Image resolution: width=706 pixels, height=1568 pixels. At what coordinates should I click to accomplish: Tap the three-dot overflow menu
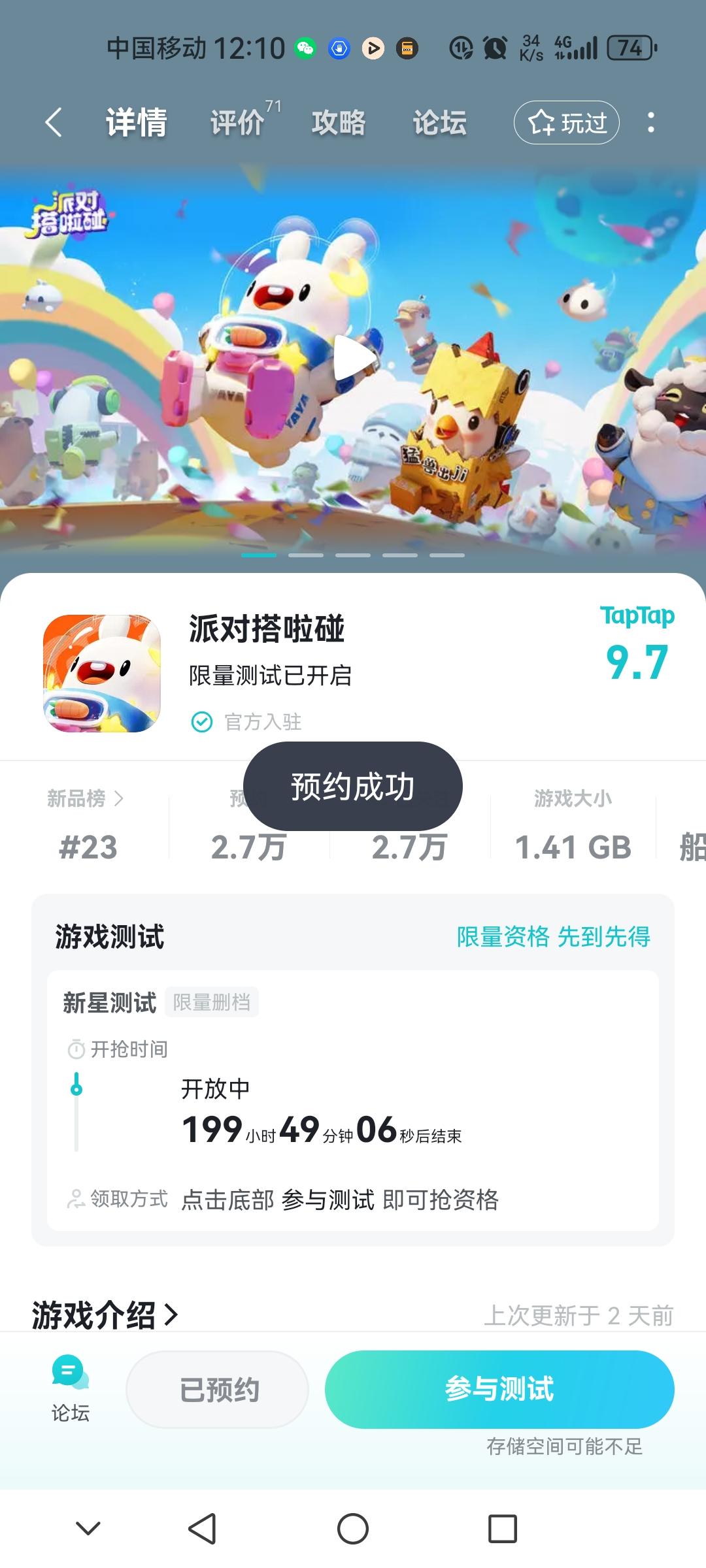(651, 122)
